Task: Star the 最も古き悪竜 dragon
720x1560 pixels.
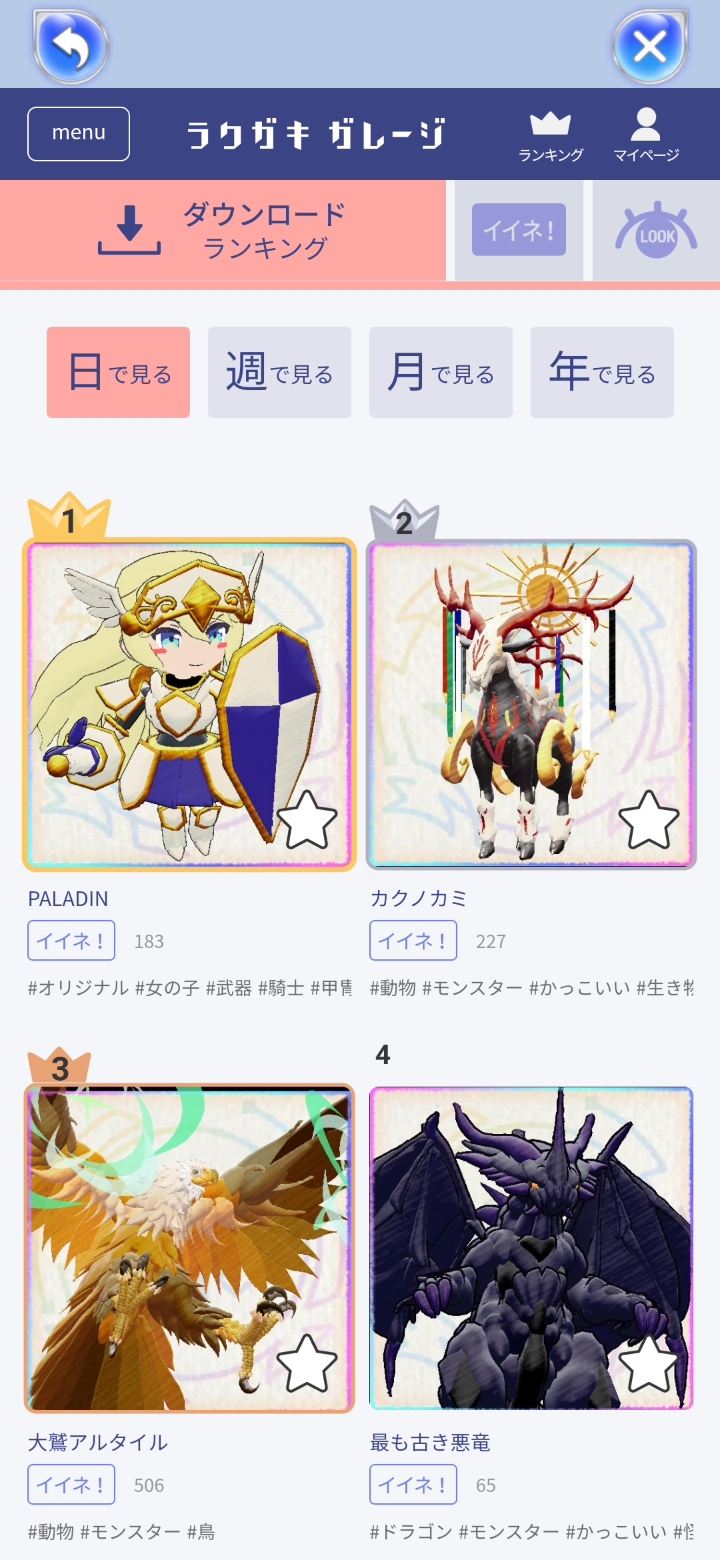Action: pyautogui.click(x=648, y=1364)
